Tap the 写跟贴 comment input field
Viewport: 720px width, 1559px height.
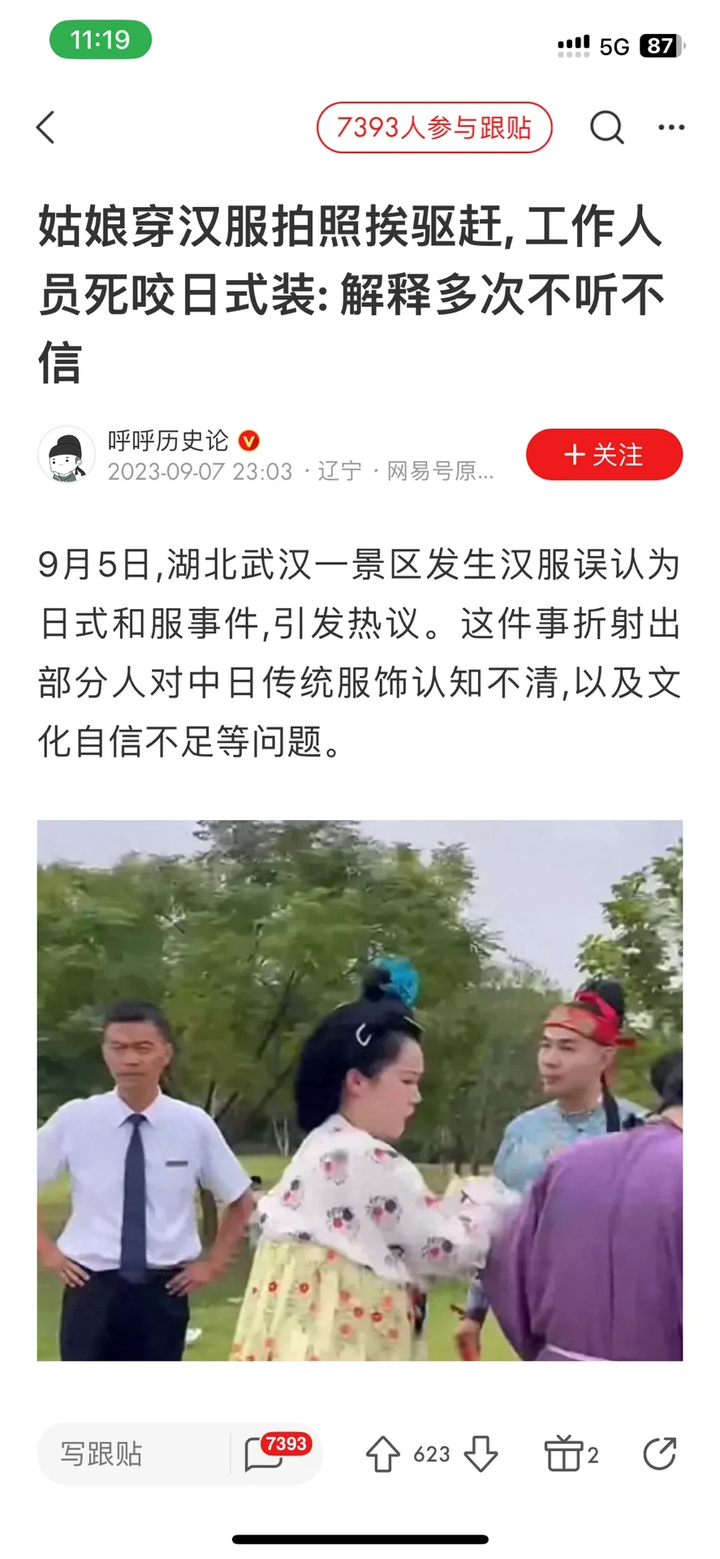click(130, 1454)
